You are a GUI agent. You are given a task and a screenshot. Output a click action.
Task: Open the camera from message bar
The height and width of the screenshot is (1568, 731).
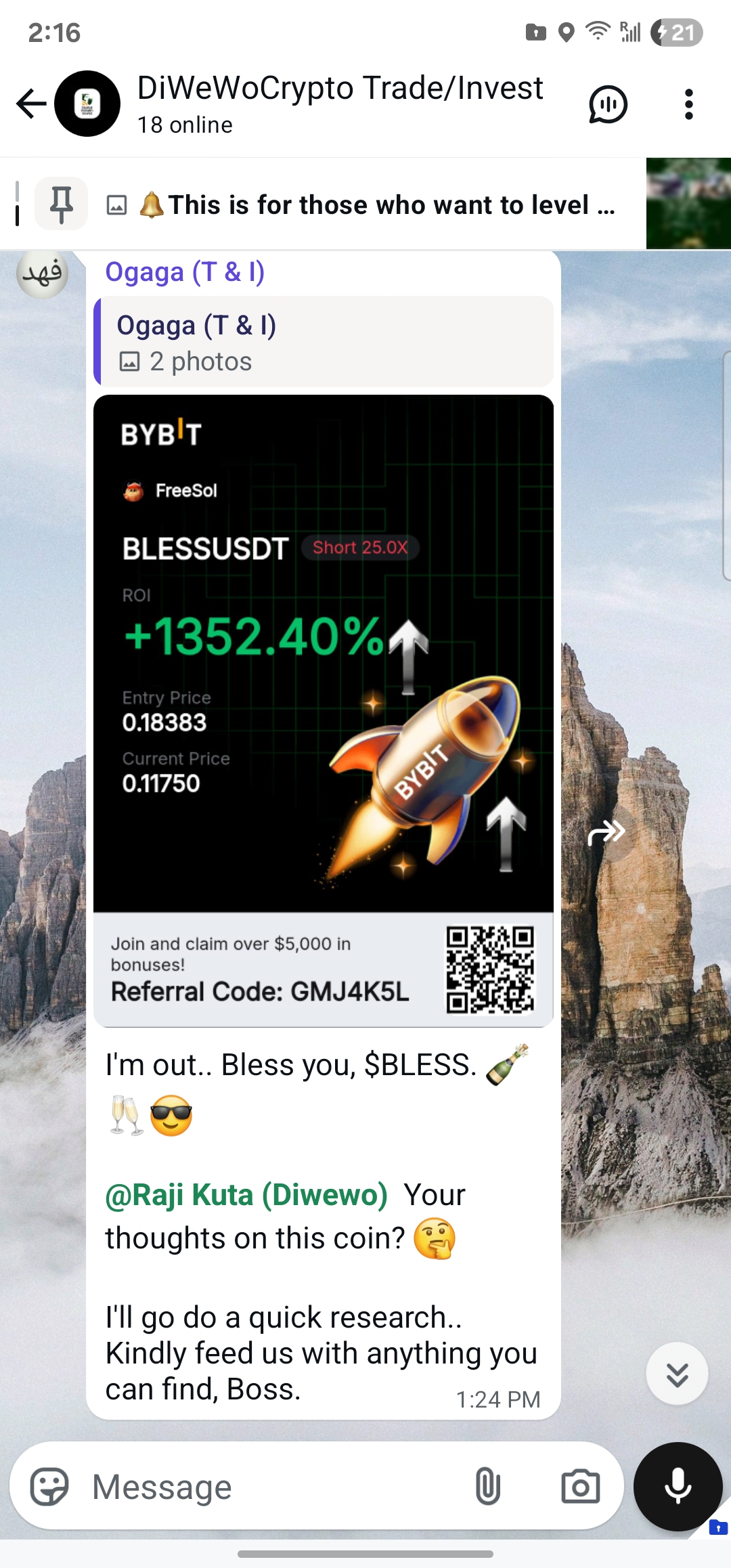coord(580,1487)
